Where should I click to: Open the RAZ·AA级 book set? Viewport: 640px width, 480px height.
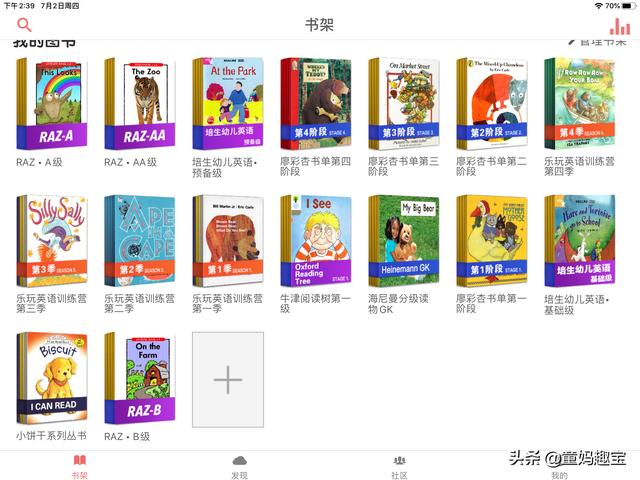(x=140, y=104)
